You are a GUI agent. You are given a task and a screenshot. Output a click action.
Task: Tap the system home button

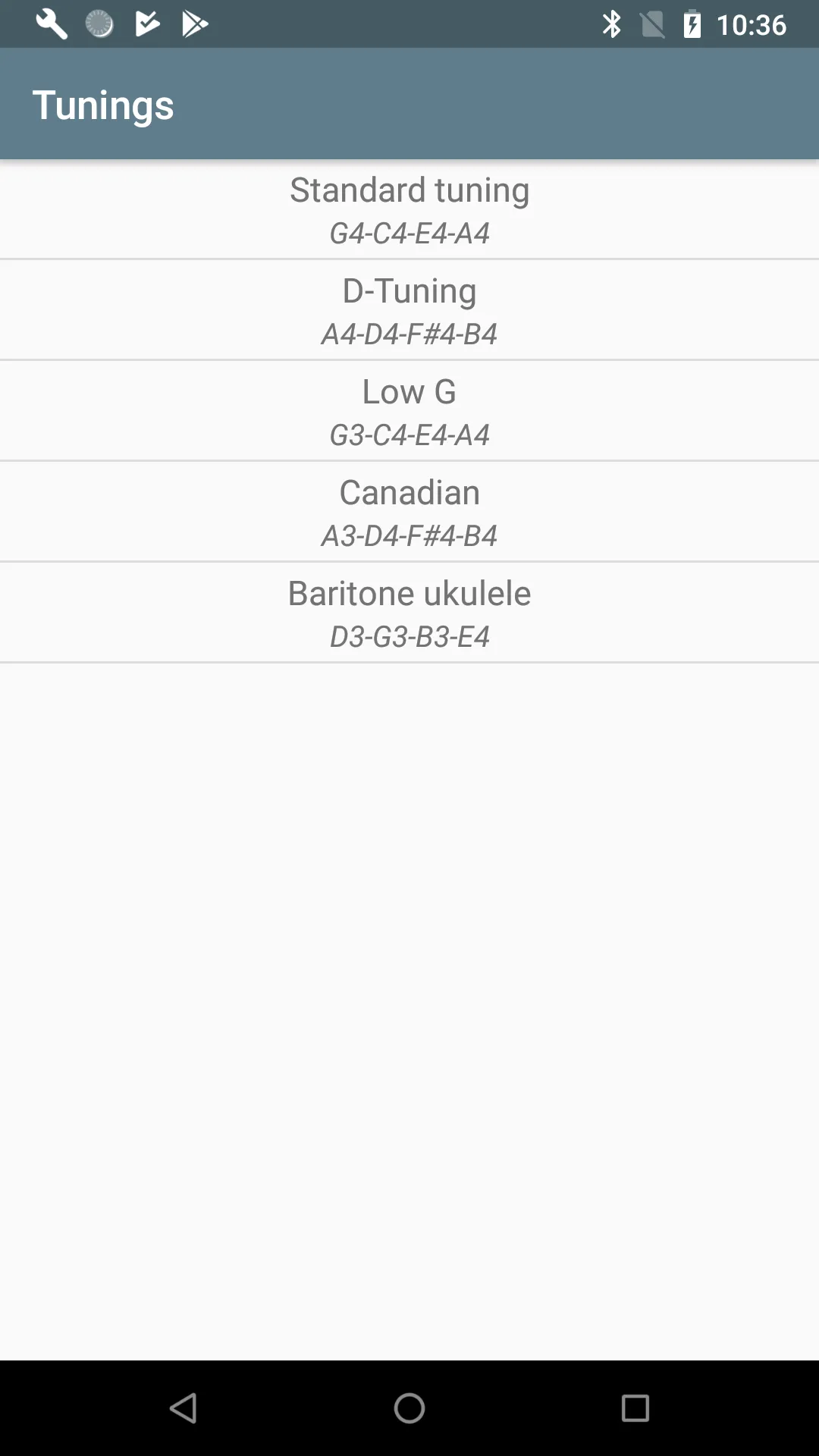[409, 1408]
